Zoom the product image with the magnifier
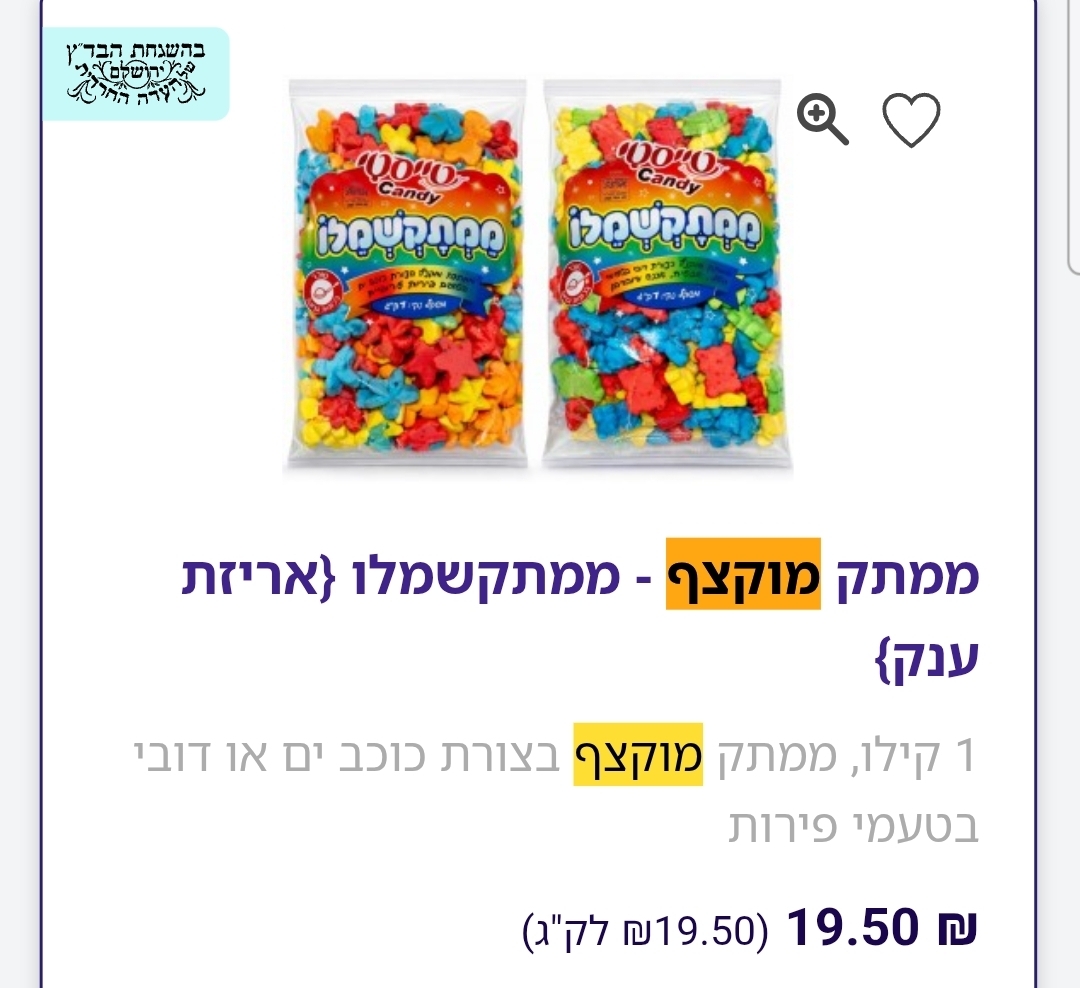1080x988 pixels. [822, 119]
